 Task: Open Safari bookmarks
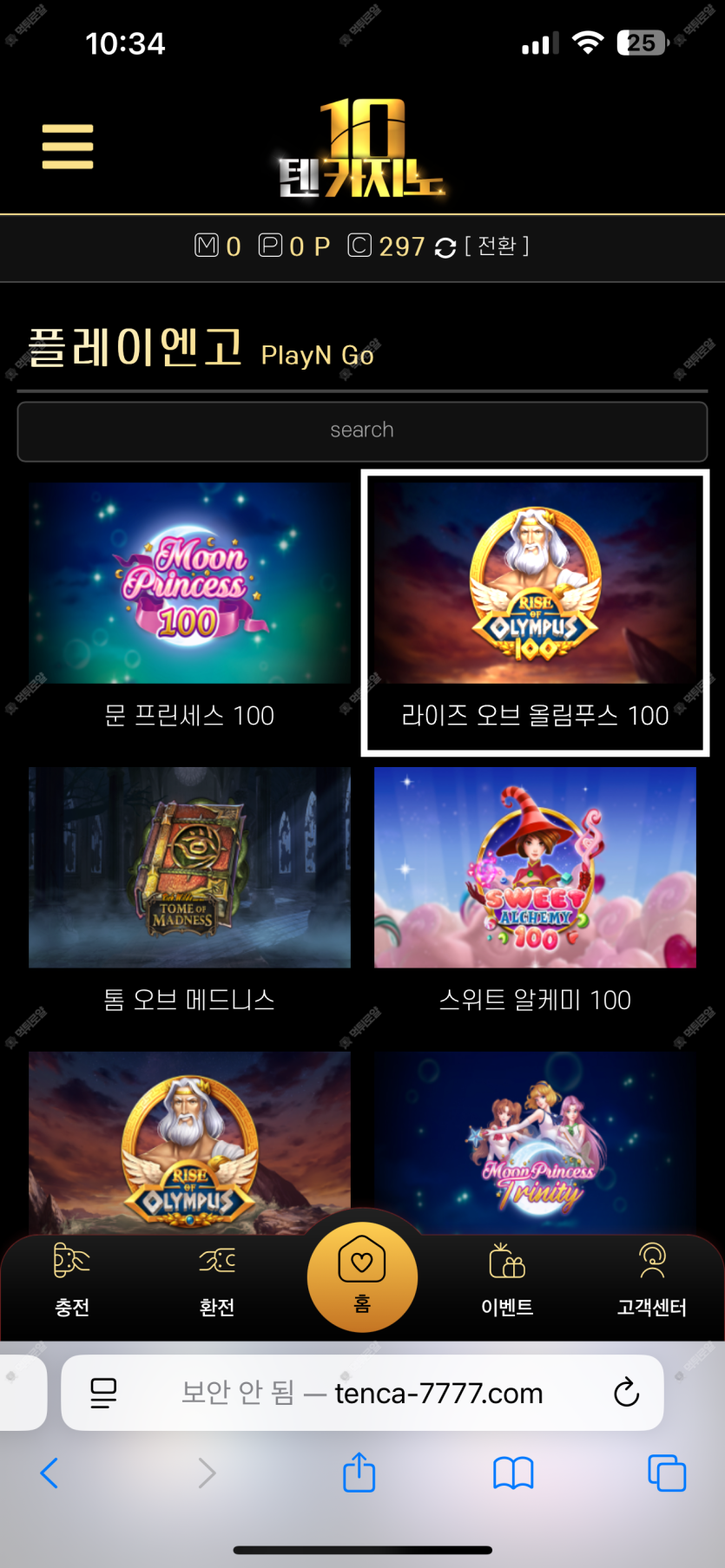point(513,1473)
